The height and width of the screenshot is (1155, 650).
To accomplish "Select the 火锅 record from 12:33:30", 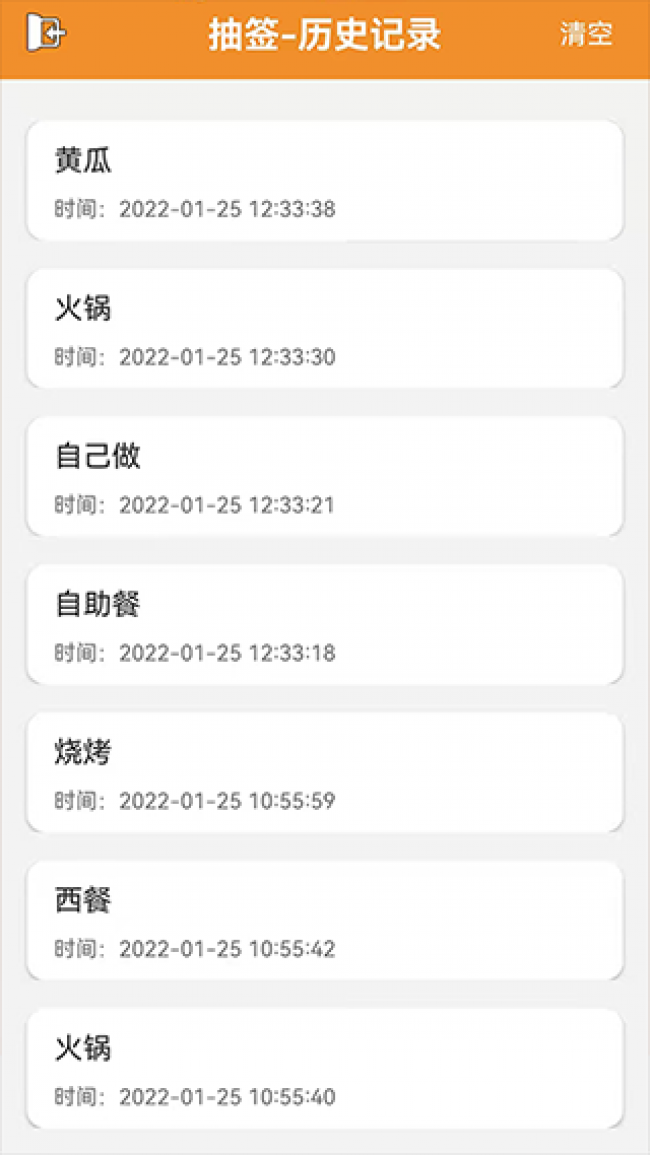I will click(324, 328).
